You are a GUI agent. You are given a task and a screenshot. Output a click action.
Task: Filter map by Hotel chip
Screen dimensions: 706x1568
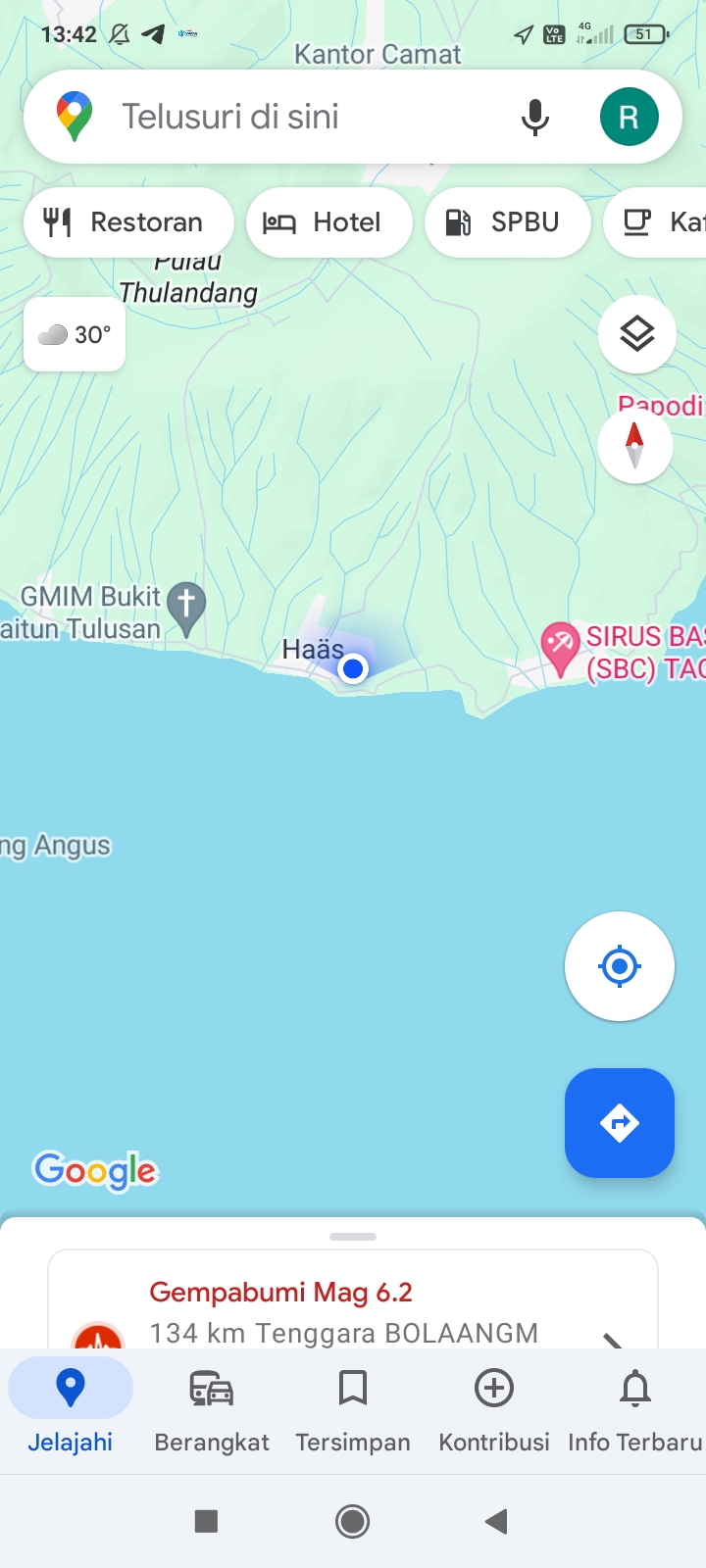click(x=328, y=222)
